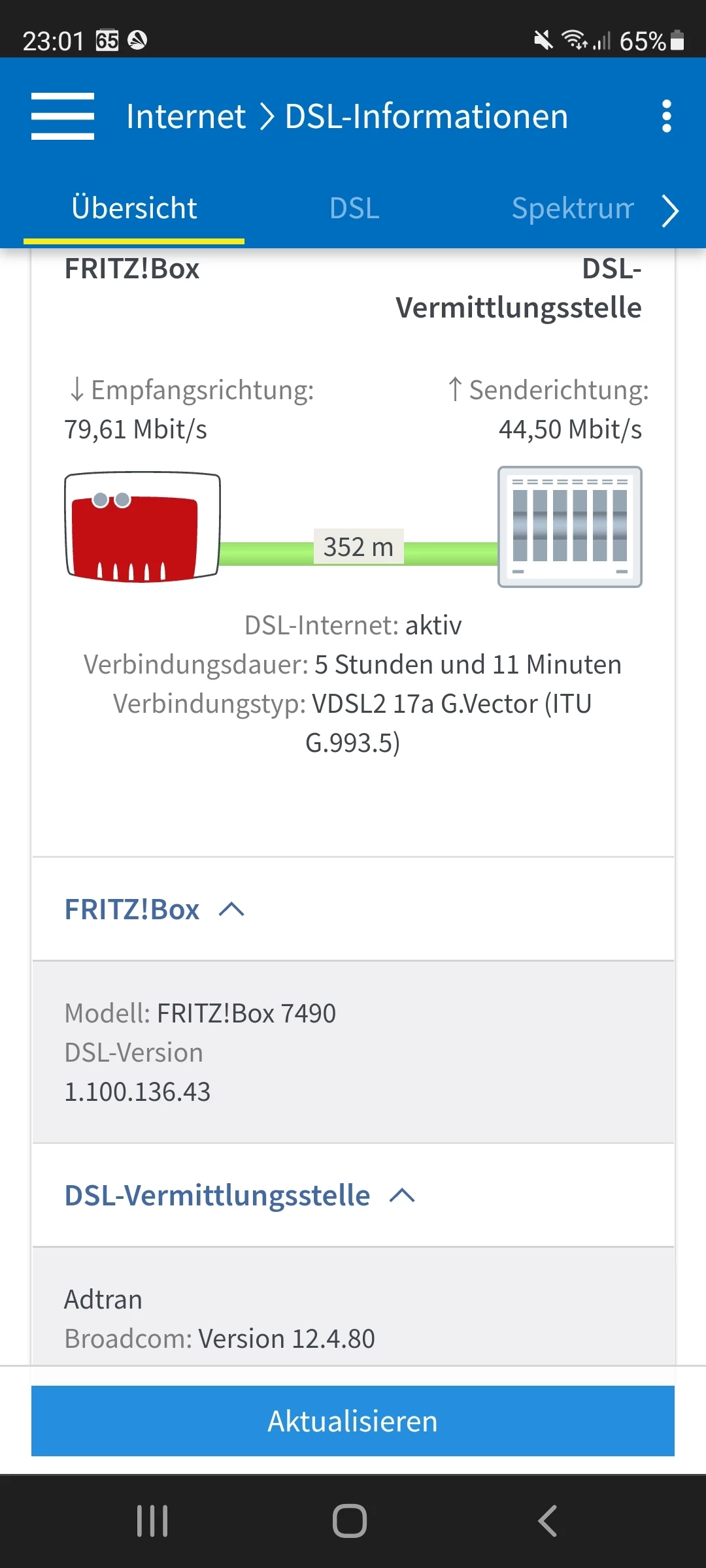
Task: Switch to the Spektrum tab
Action: click(573, 209)
